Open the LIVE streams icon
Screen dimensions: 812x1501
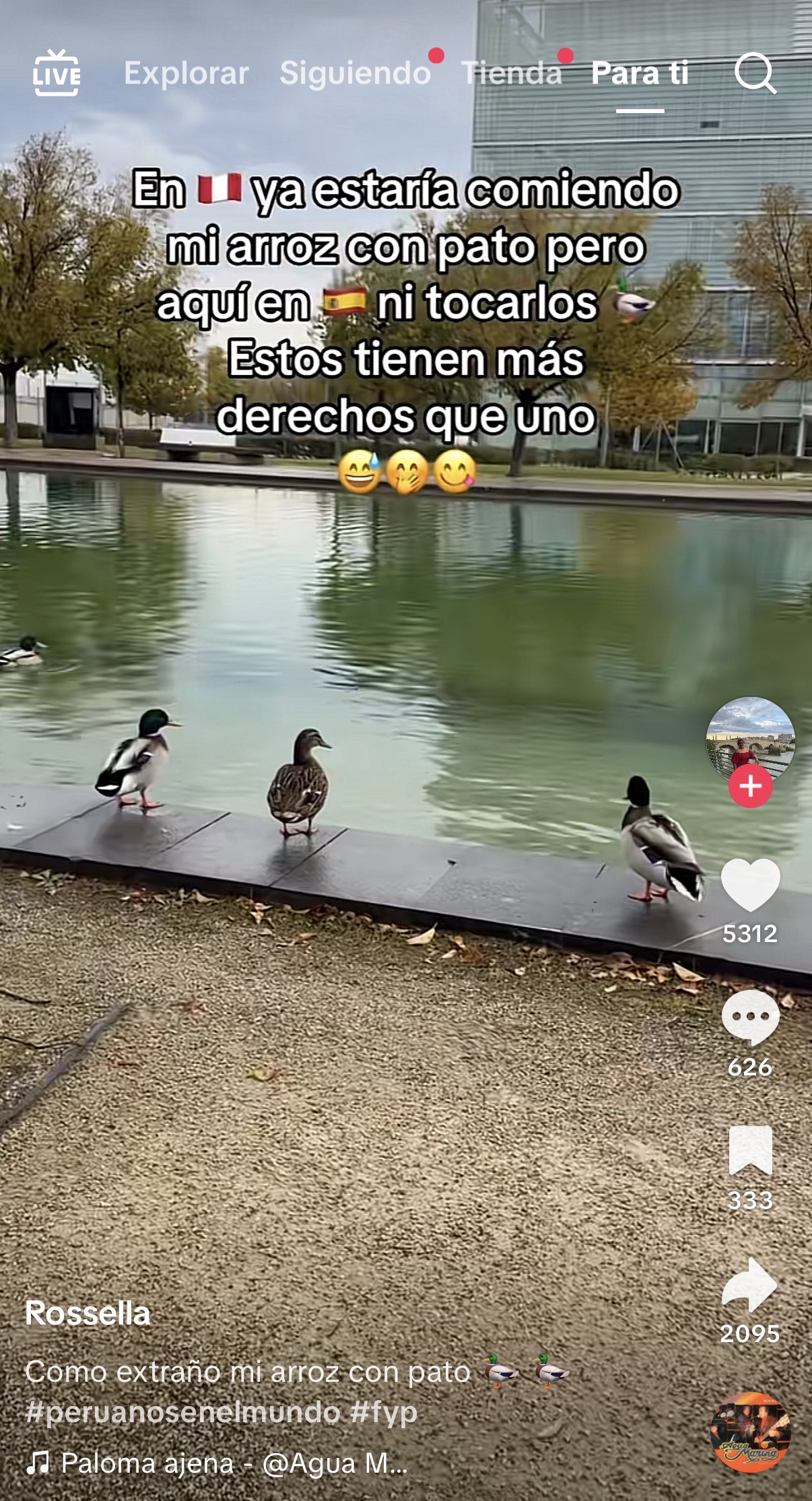pyautogui.click(x=57, y=73)
